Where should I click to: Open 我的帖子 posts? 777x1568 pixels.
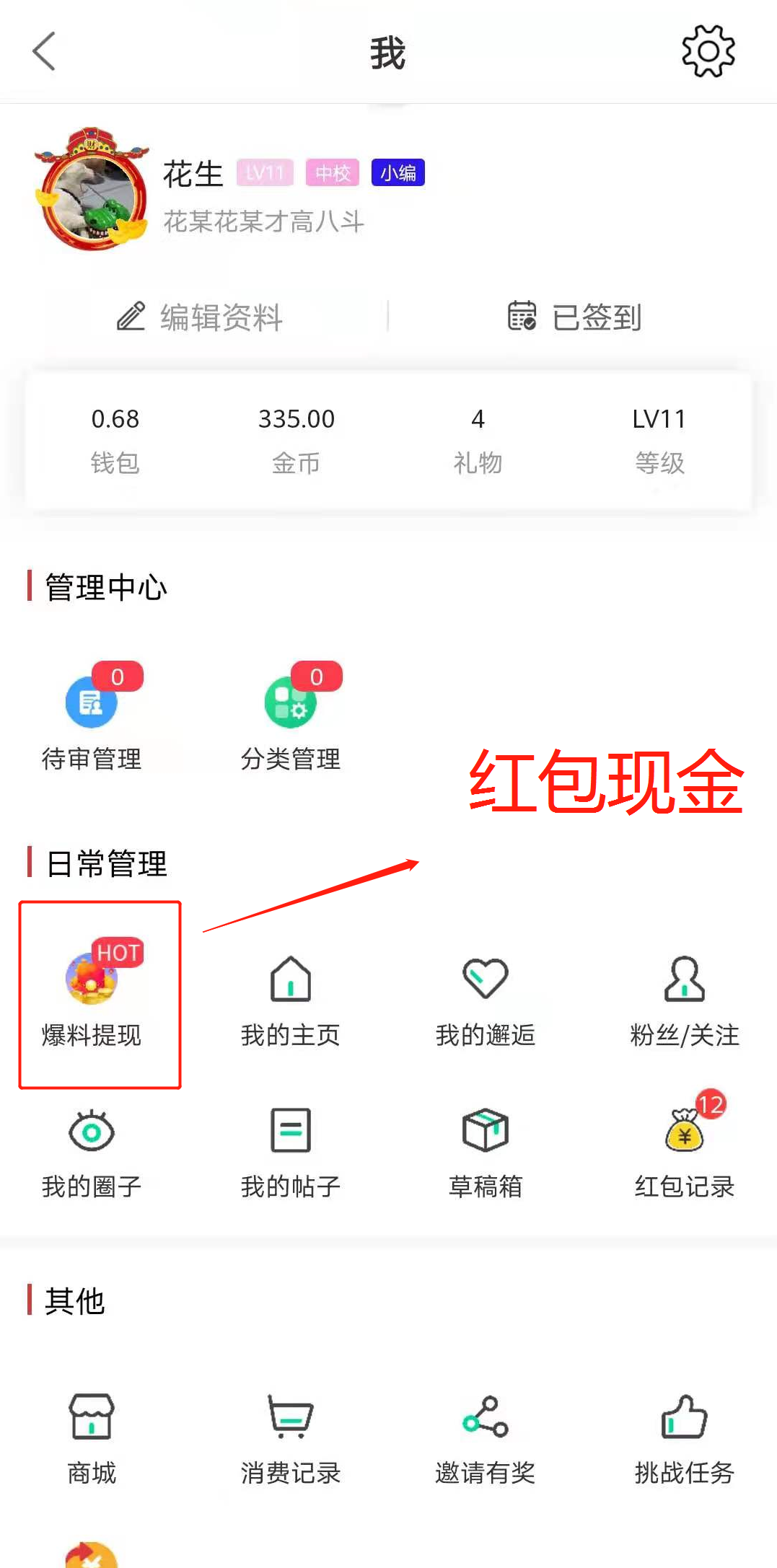point(291,1150)
